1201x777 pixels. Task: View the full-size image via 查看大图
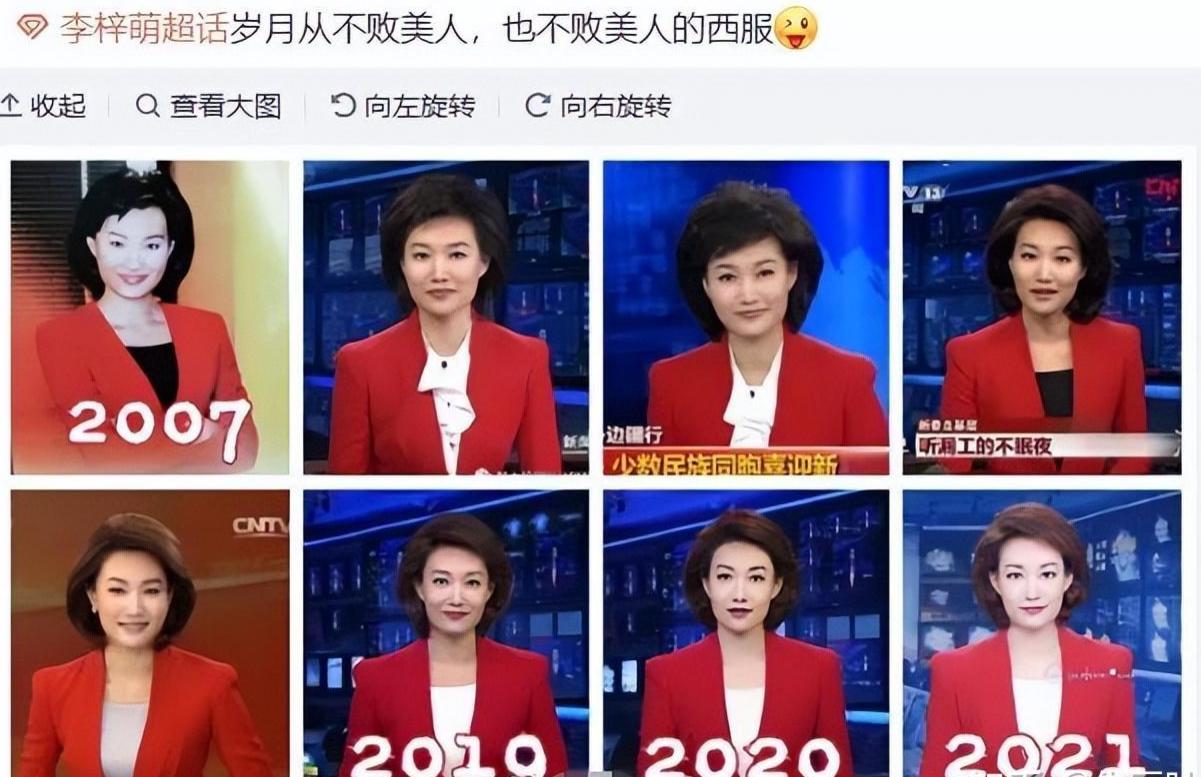(x=210, y=106)
